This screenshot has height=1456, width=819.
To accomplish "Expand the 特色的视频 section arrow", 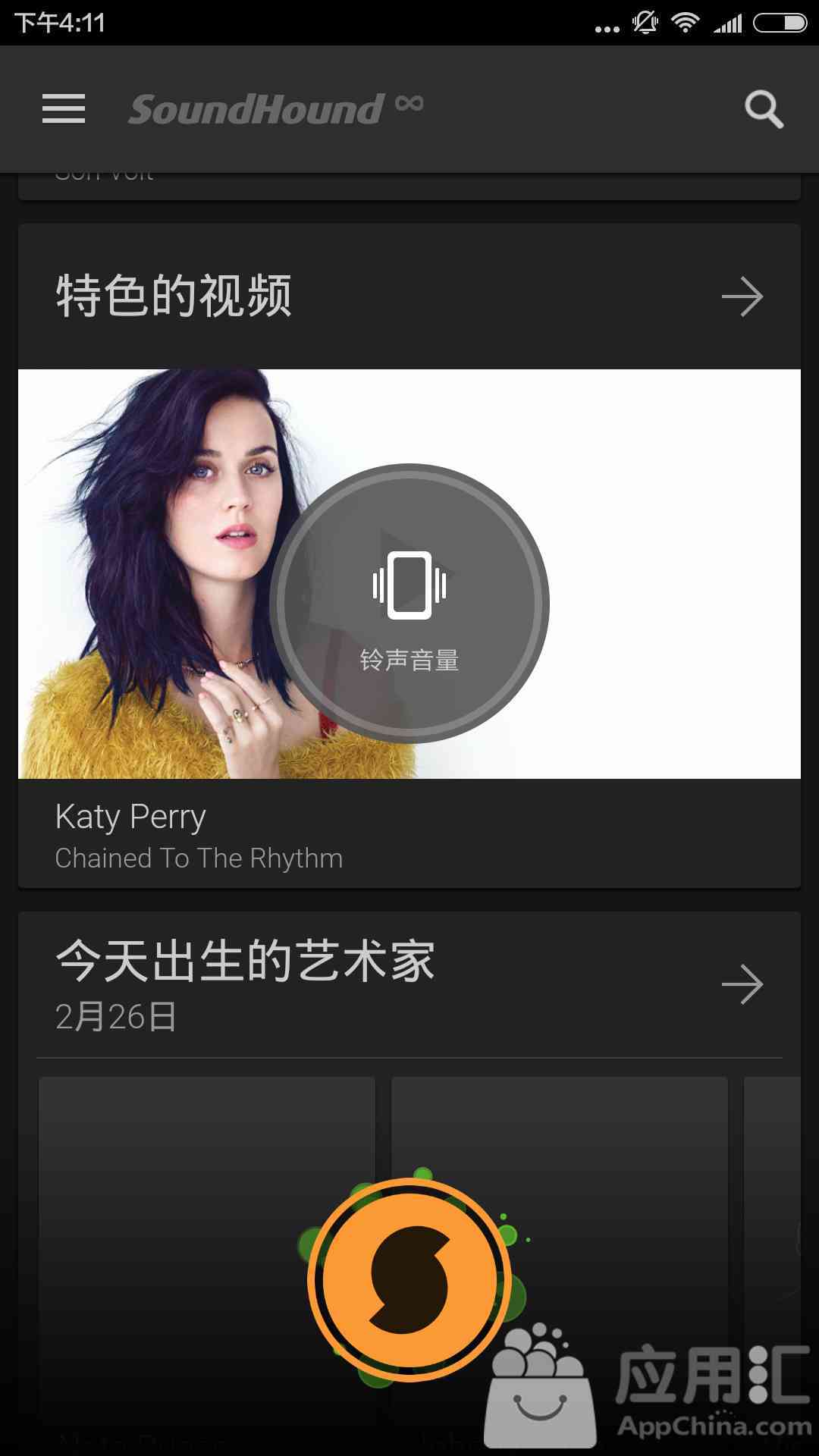I will [x=742, y=297].
